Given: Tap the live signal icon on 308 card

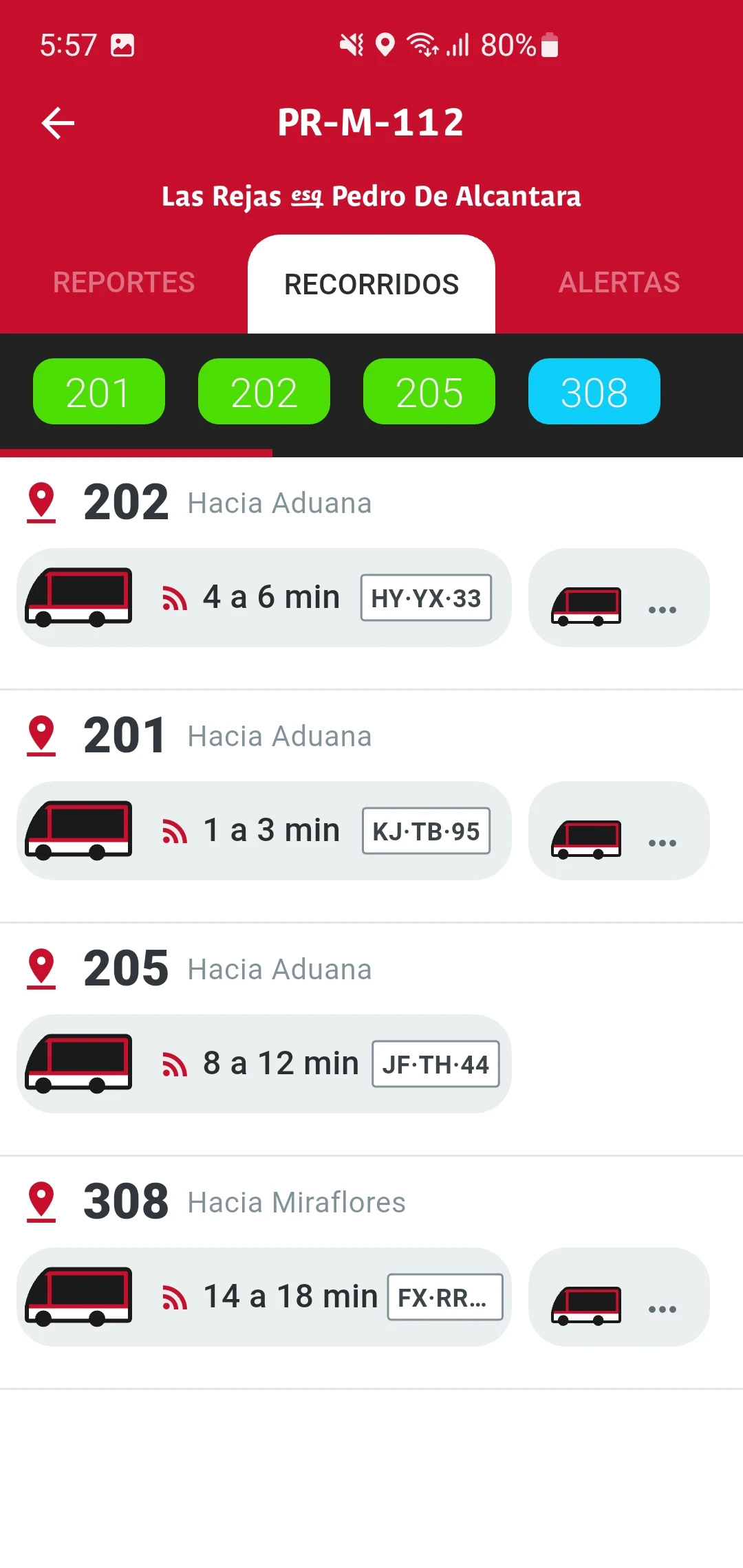Looking at the screenshot, I should click(175, 1296).
